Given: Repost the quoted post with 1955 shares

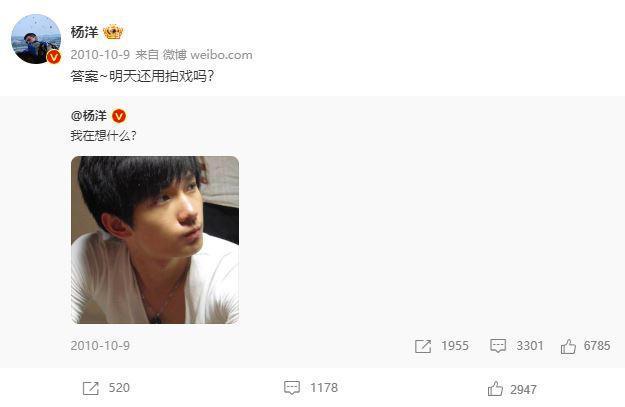Looking at the screenshot, I should tap(441, 345).
